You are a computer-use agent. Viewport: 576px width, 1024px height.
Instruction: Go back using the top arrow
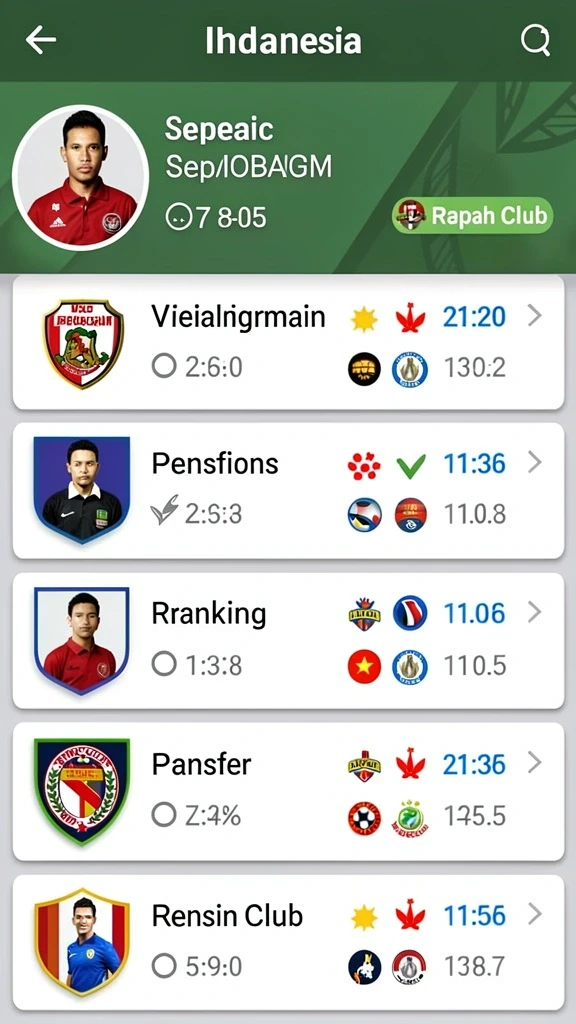[40, 40]
